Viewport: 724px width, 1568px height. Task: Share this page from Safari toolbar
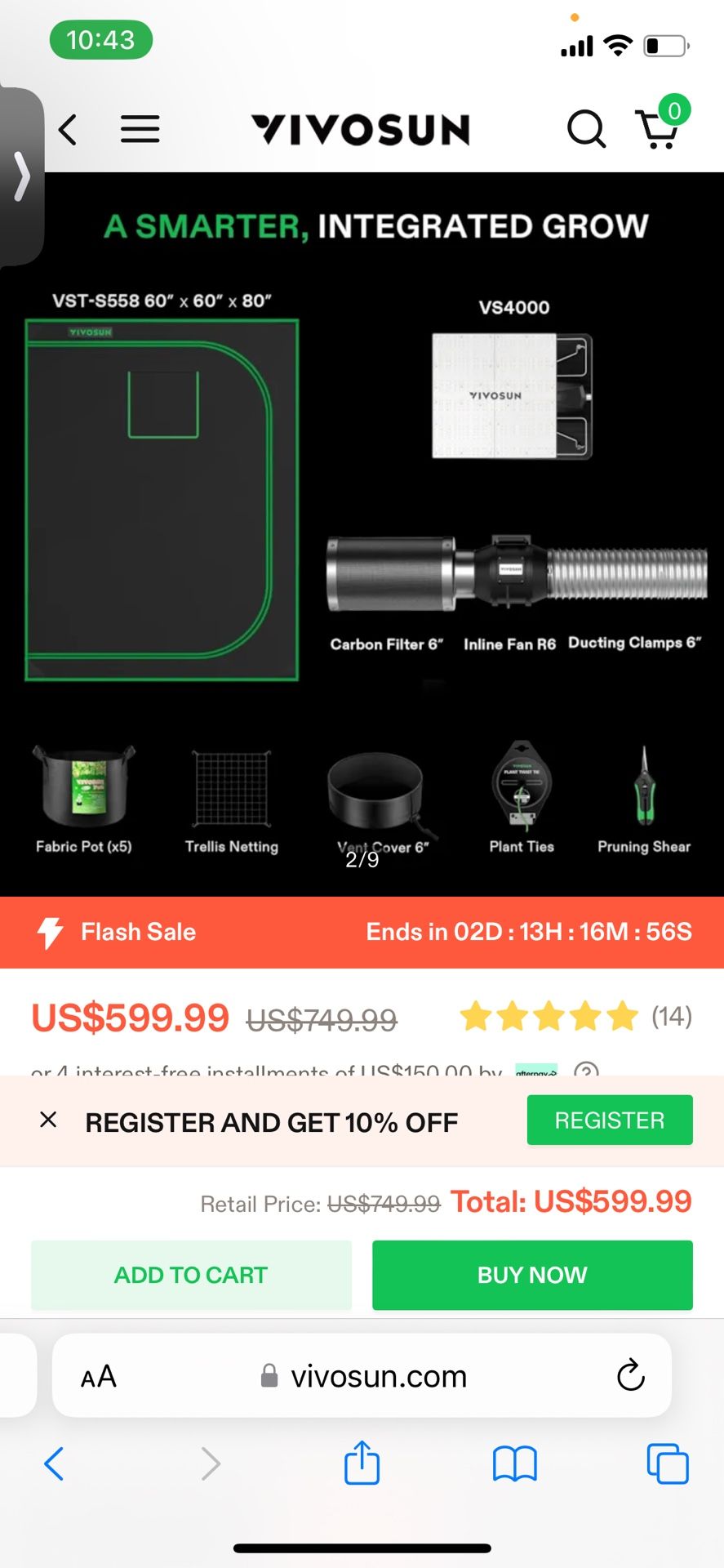[x=362, y=1463]
